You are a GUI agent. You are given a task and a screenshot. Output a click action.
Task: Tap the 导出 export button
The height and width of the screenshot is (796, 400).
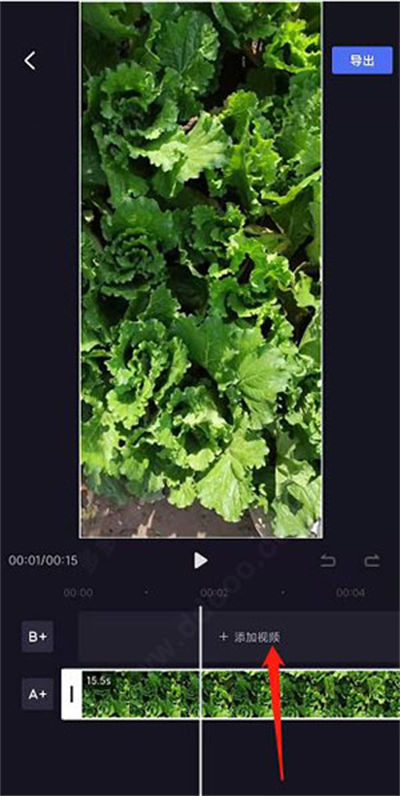[362, 60]
